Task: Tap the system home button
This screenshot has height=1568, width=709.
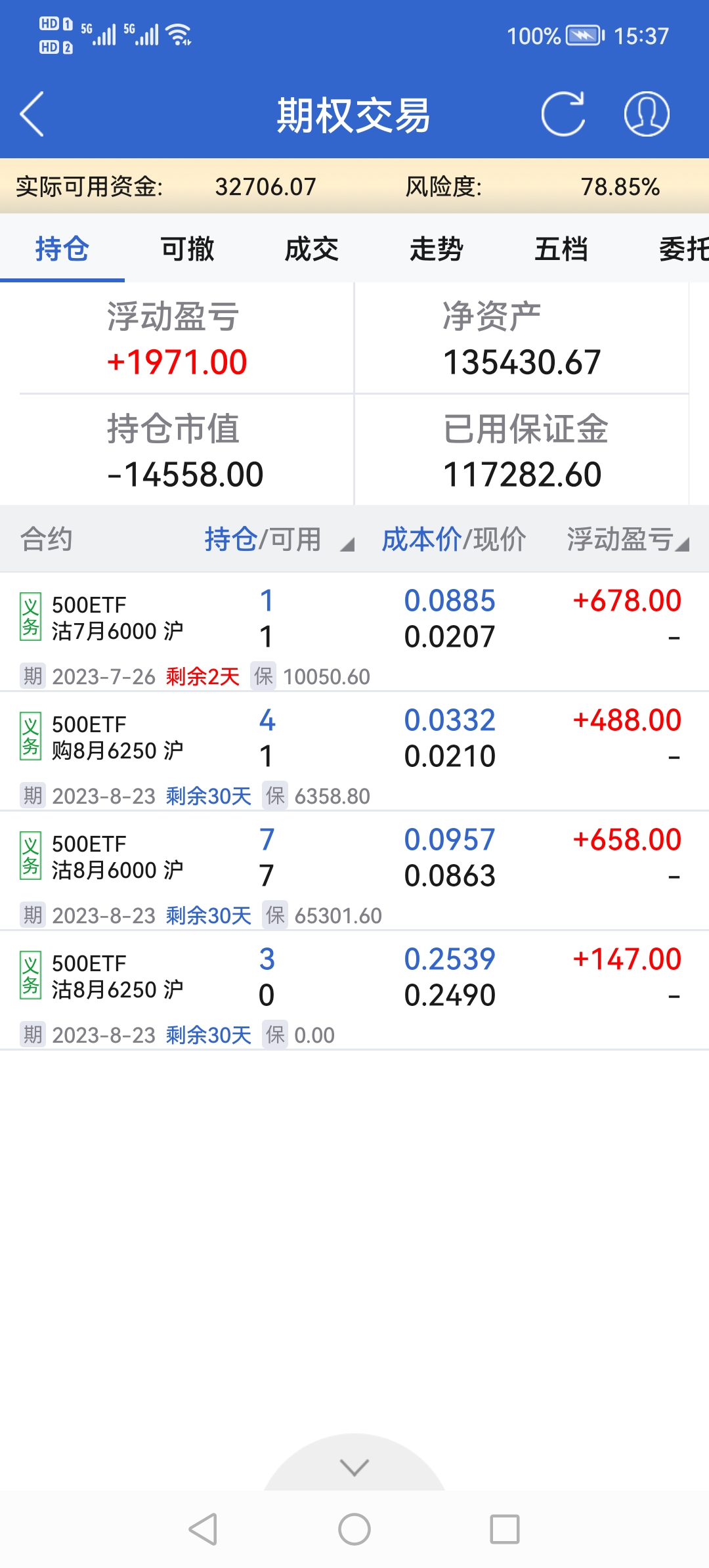Action: [x=354, y=1529]
